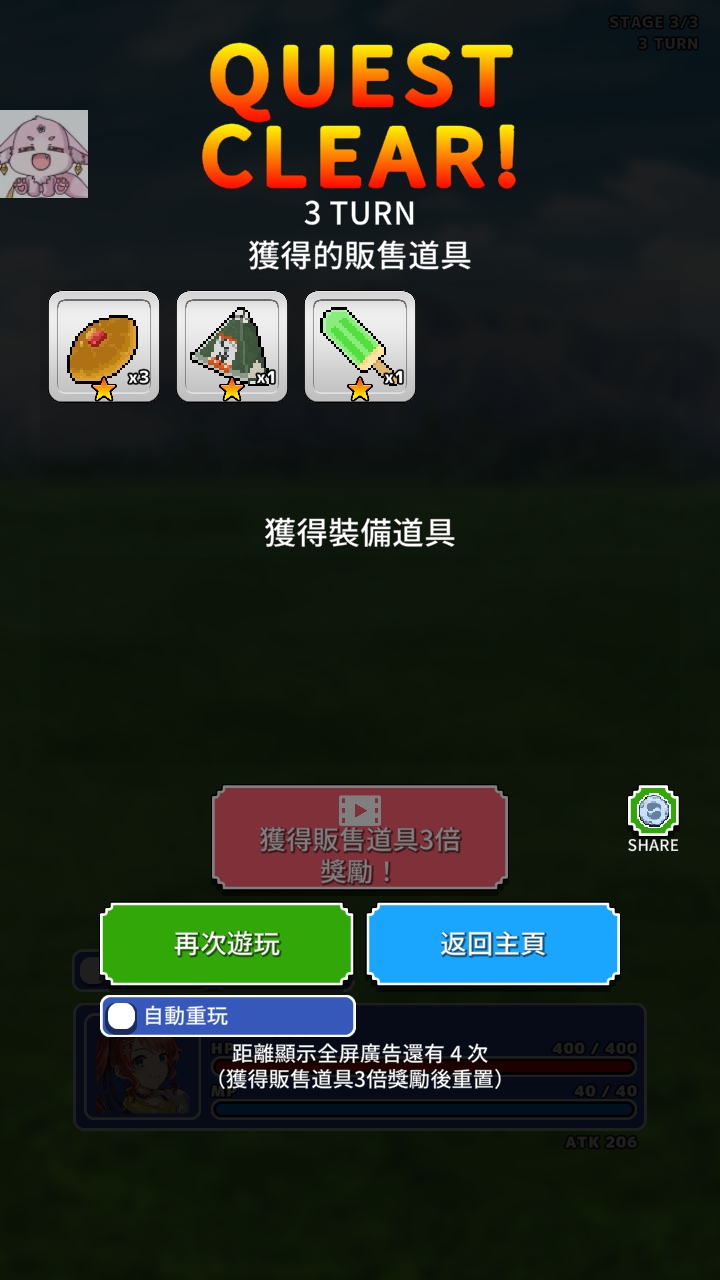Viewport: 720px width, 1280px height.
Task: Tap 返回主頁 to return home
Action: point(492,945)
